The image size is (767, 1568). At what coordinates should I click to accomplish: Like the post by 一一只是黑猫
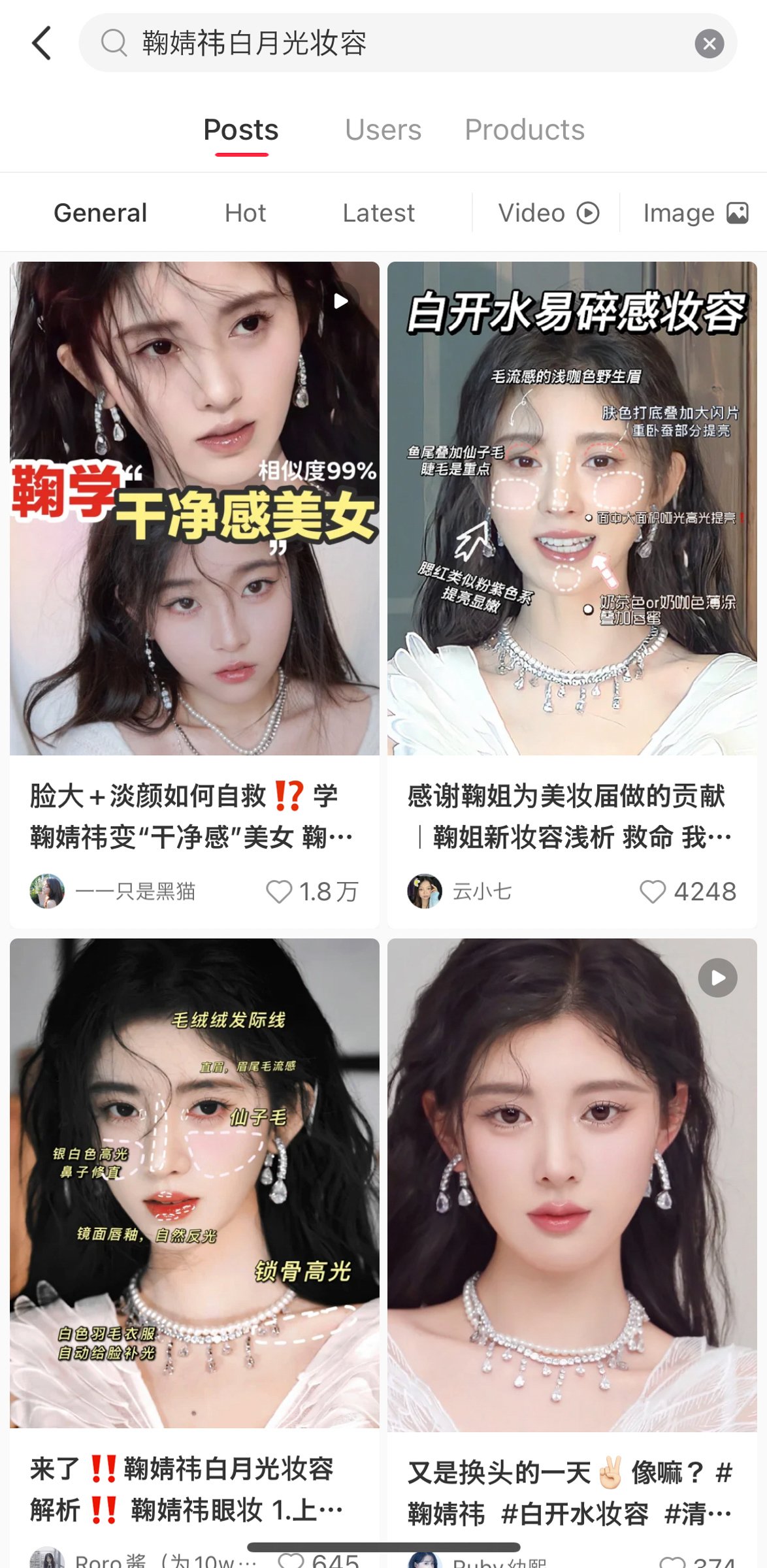click(x=280, y=892)
